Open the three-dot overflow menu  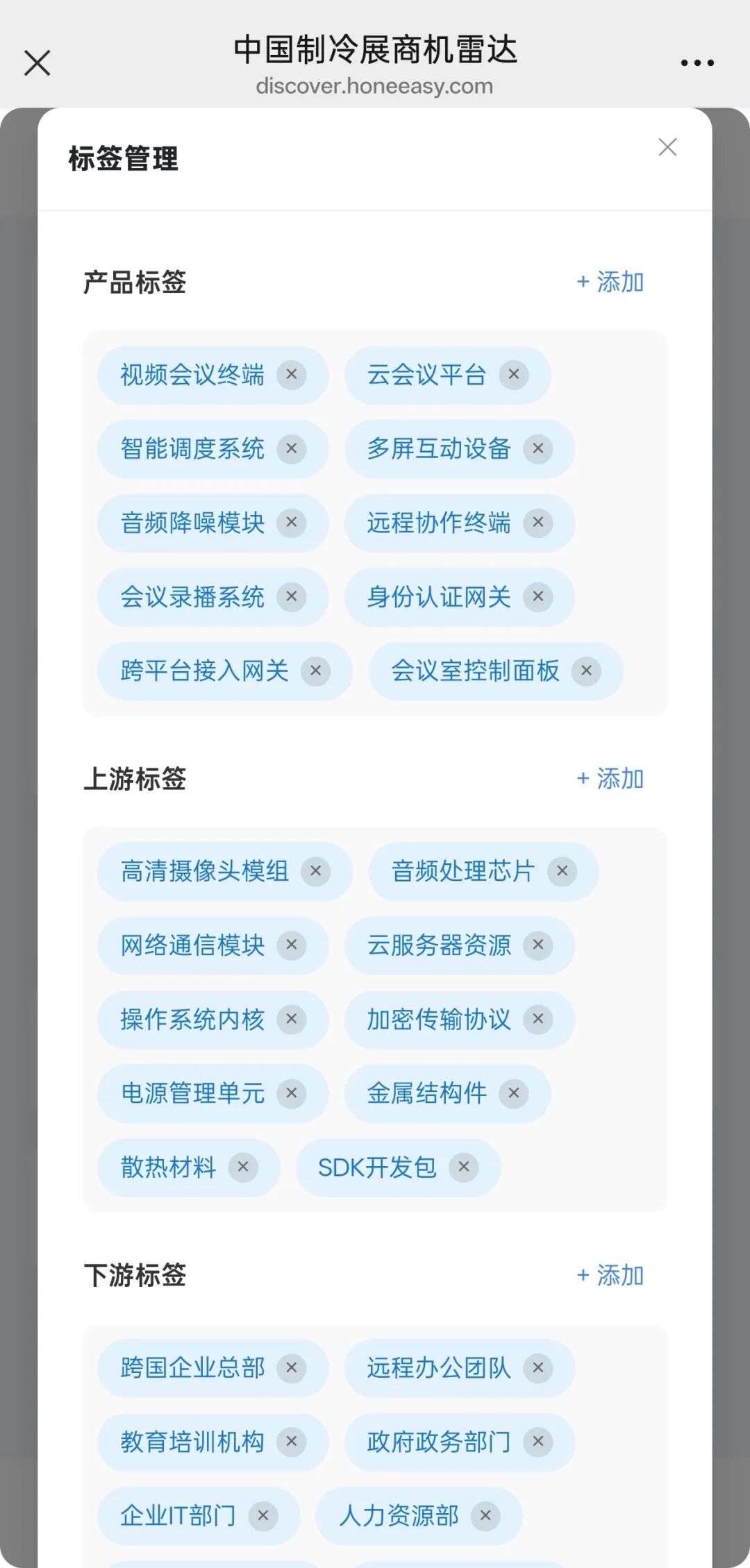pyautogui.click(x=697, y=63)
